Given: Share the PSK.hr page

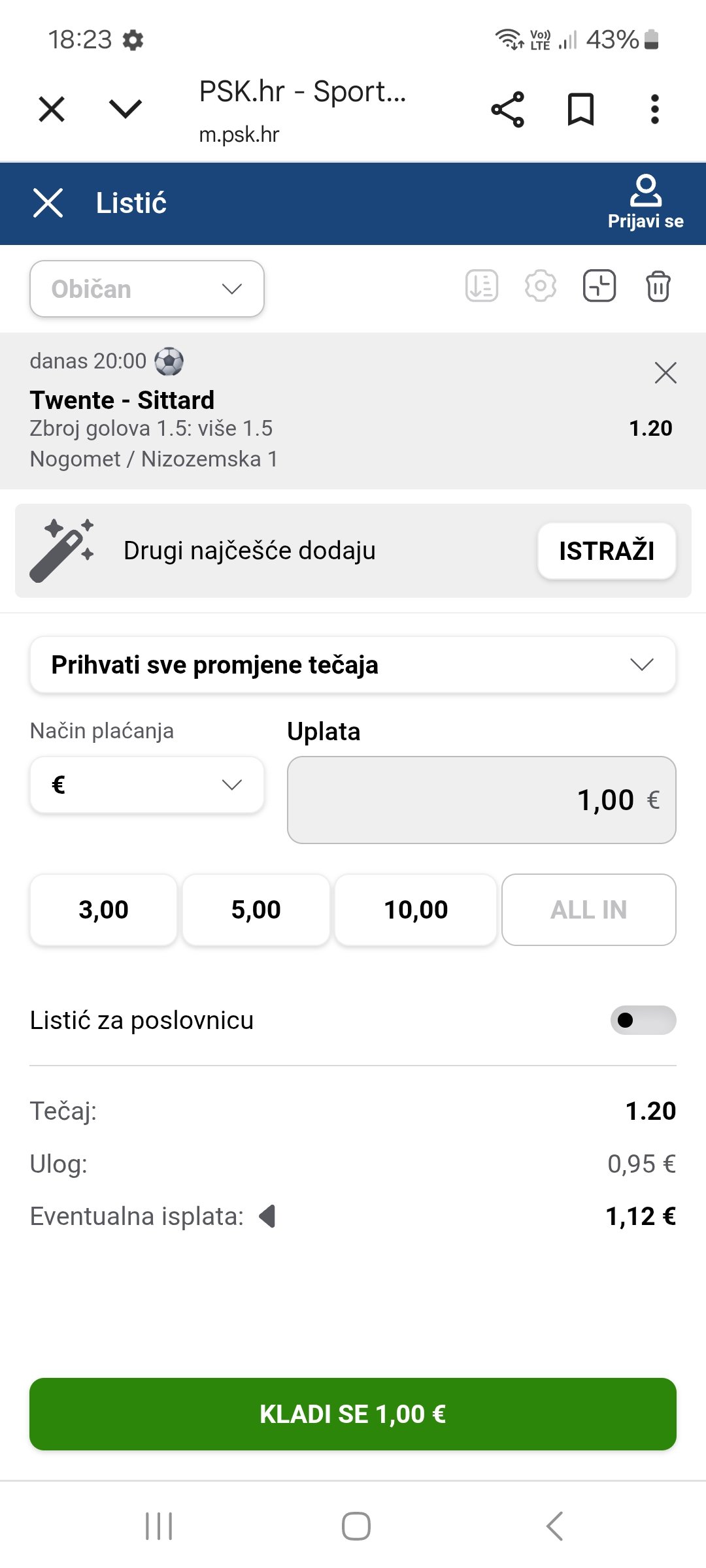Looking at the screenshot, I should tap(508, 109).
